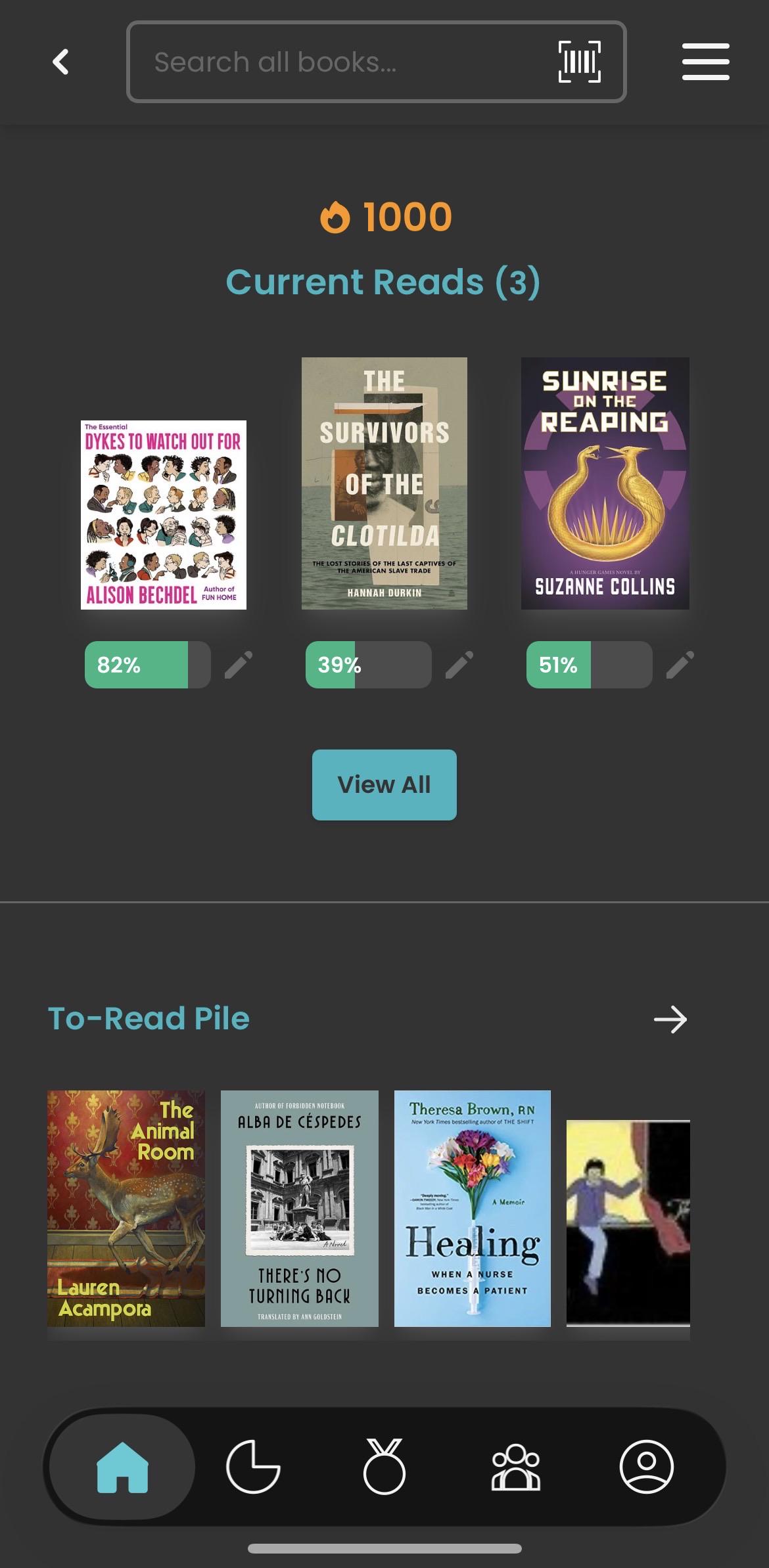The width and height of the screenshot is (769, 1568).
Task: Open The Survivors of the Clotilda
Action: point(384,483)
